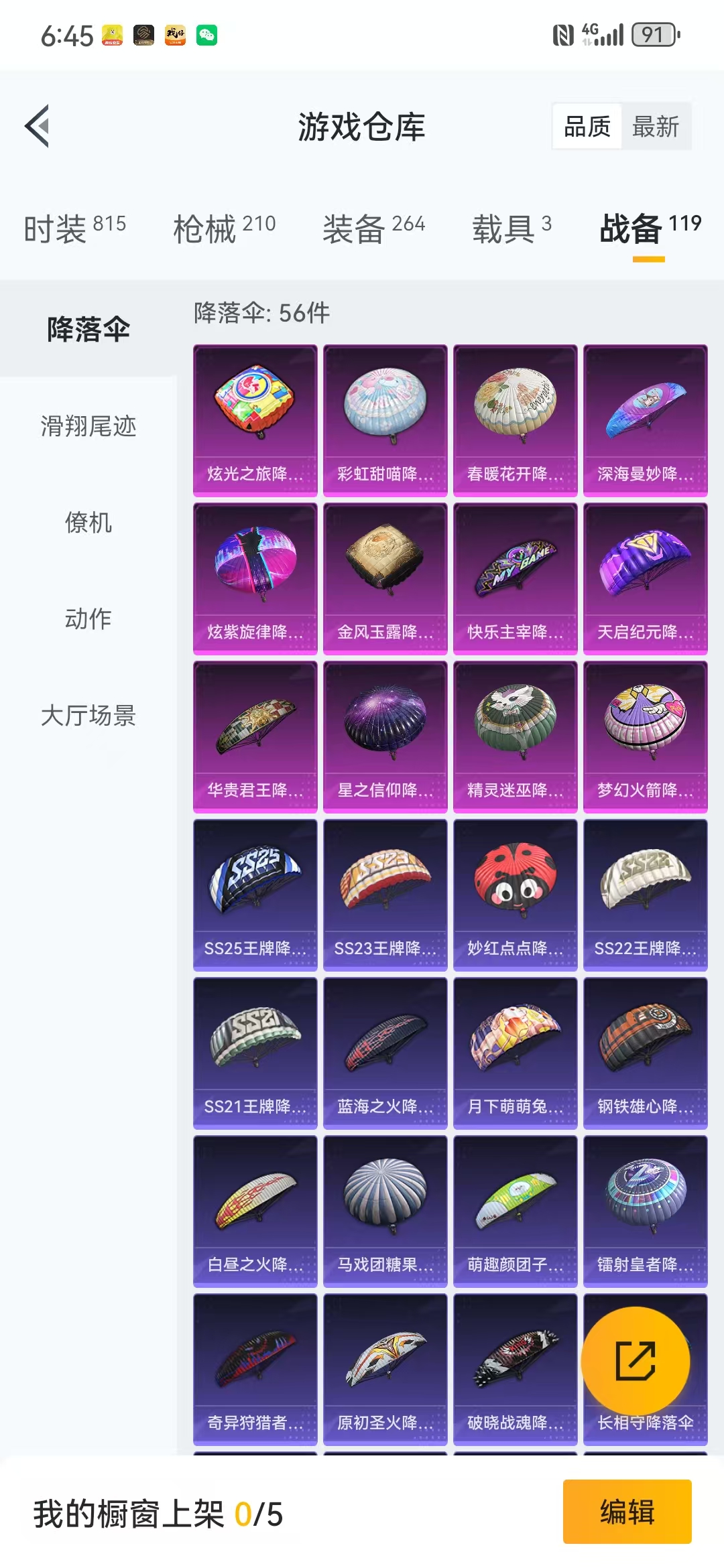724x1568 pixels.
Task: View the SS25王牌 parachute
Action: click(255, 895)
